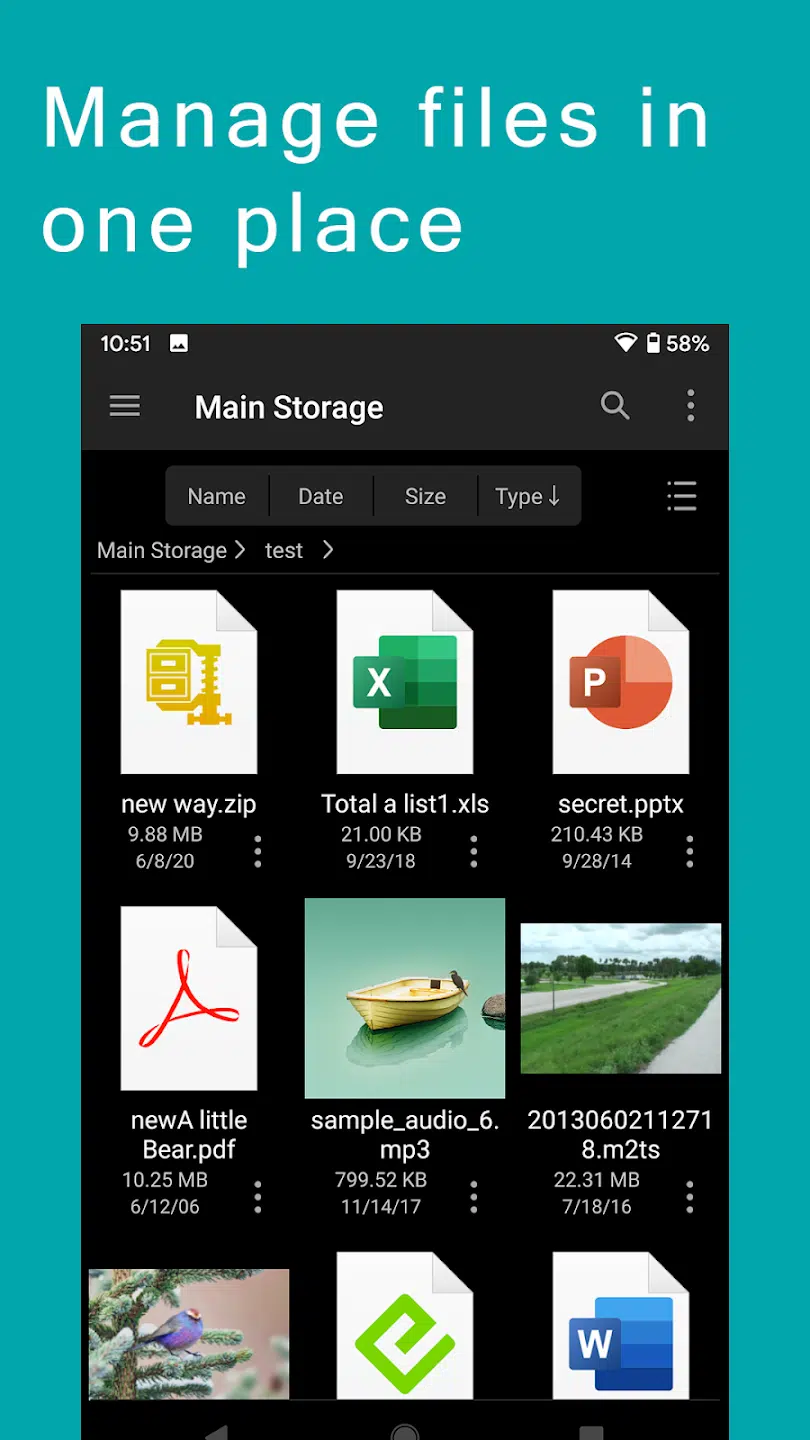This screenshot has width=810, height=1440.
Task: Sort files by Size
Action: (x=425, y=495)
